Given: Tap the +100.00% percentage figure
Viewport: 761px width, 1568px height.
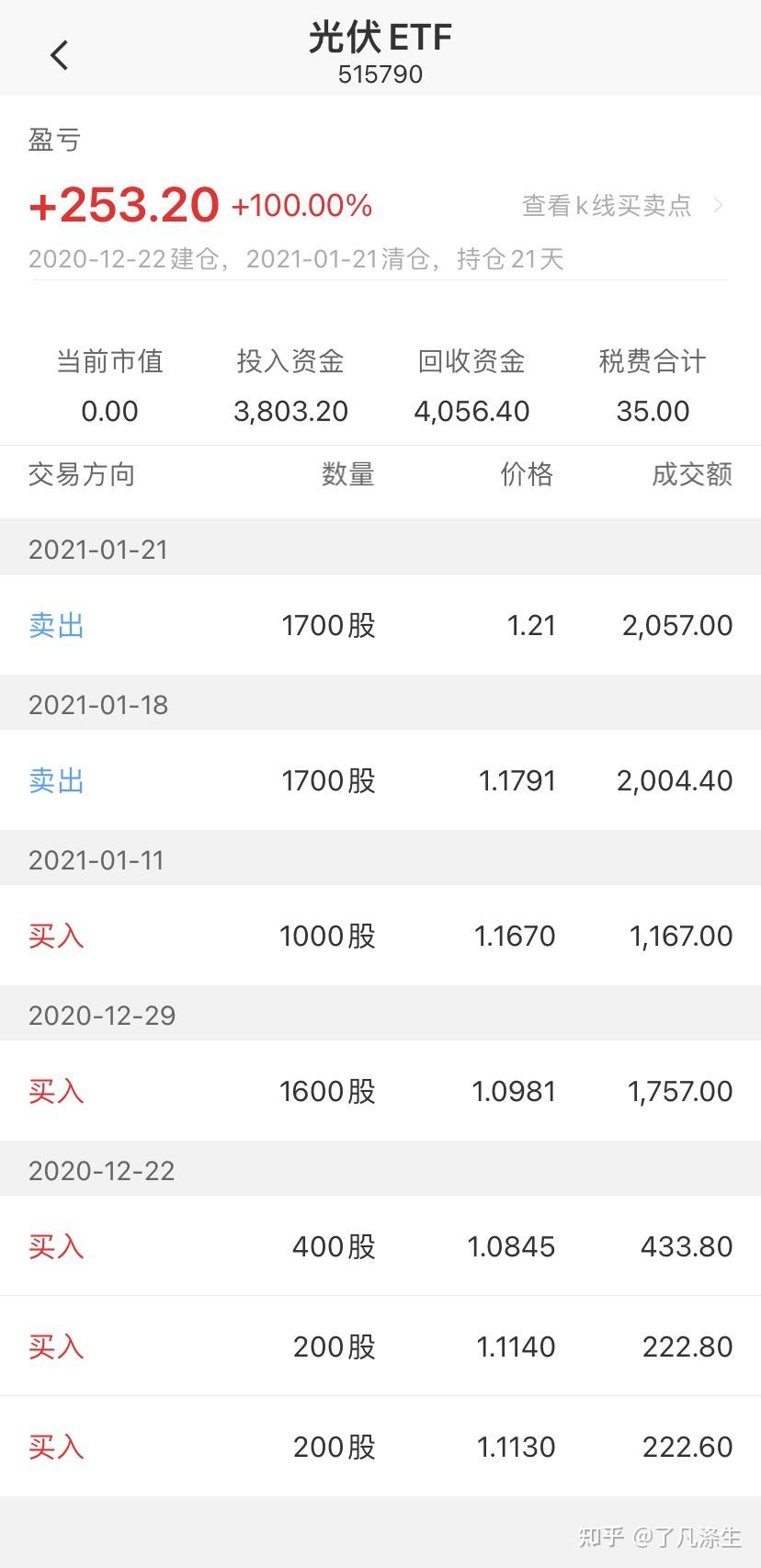Looking at the screenshot, I should click(x=301, y=205).
